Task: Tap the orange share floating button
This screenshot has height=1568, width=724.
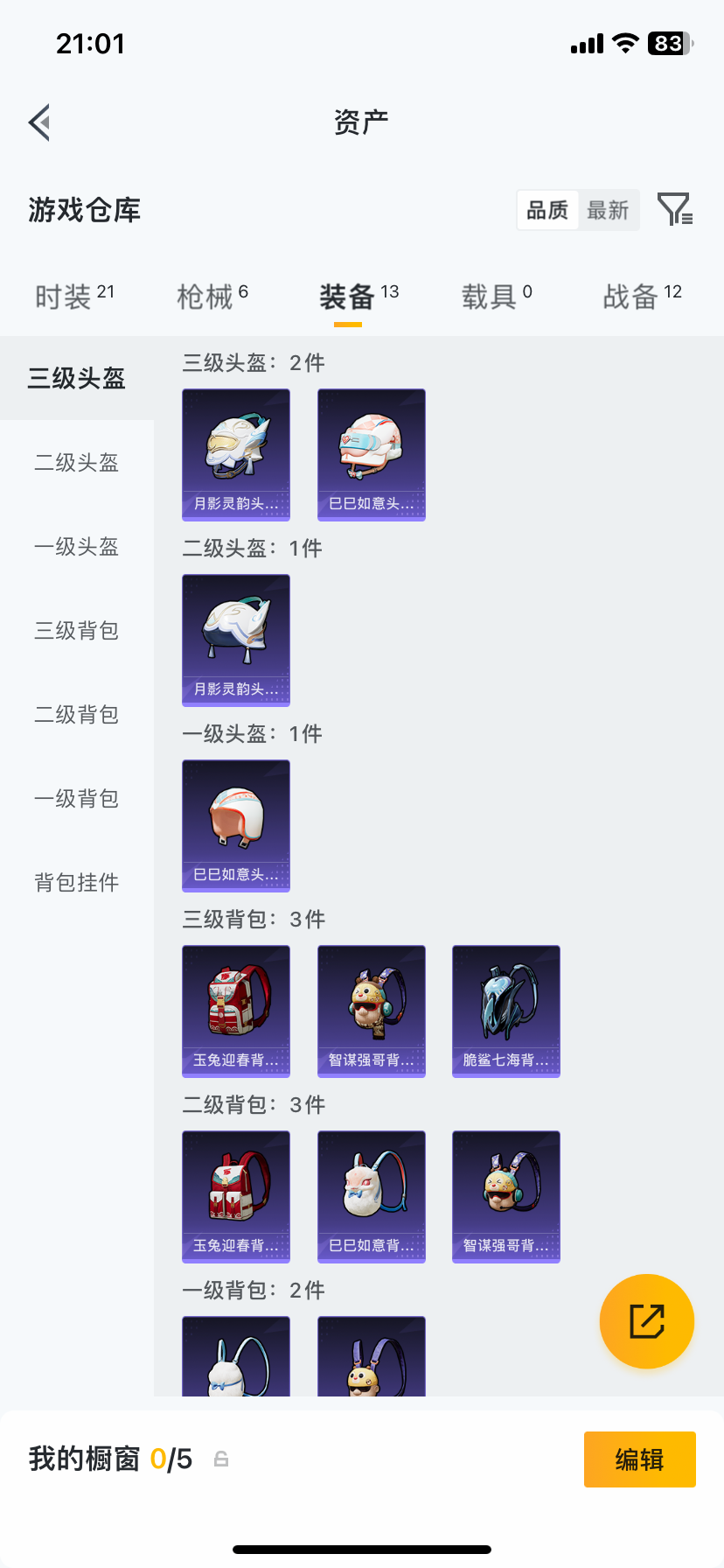Action: point(646,1320)
